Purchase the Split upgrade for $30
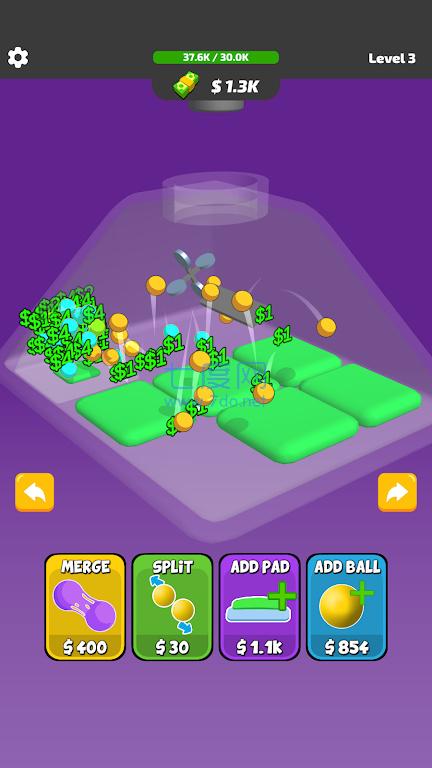432x768 pixels. tap(172, 607)
